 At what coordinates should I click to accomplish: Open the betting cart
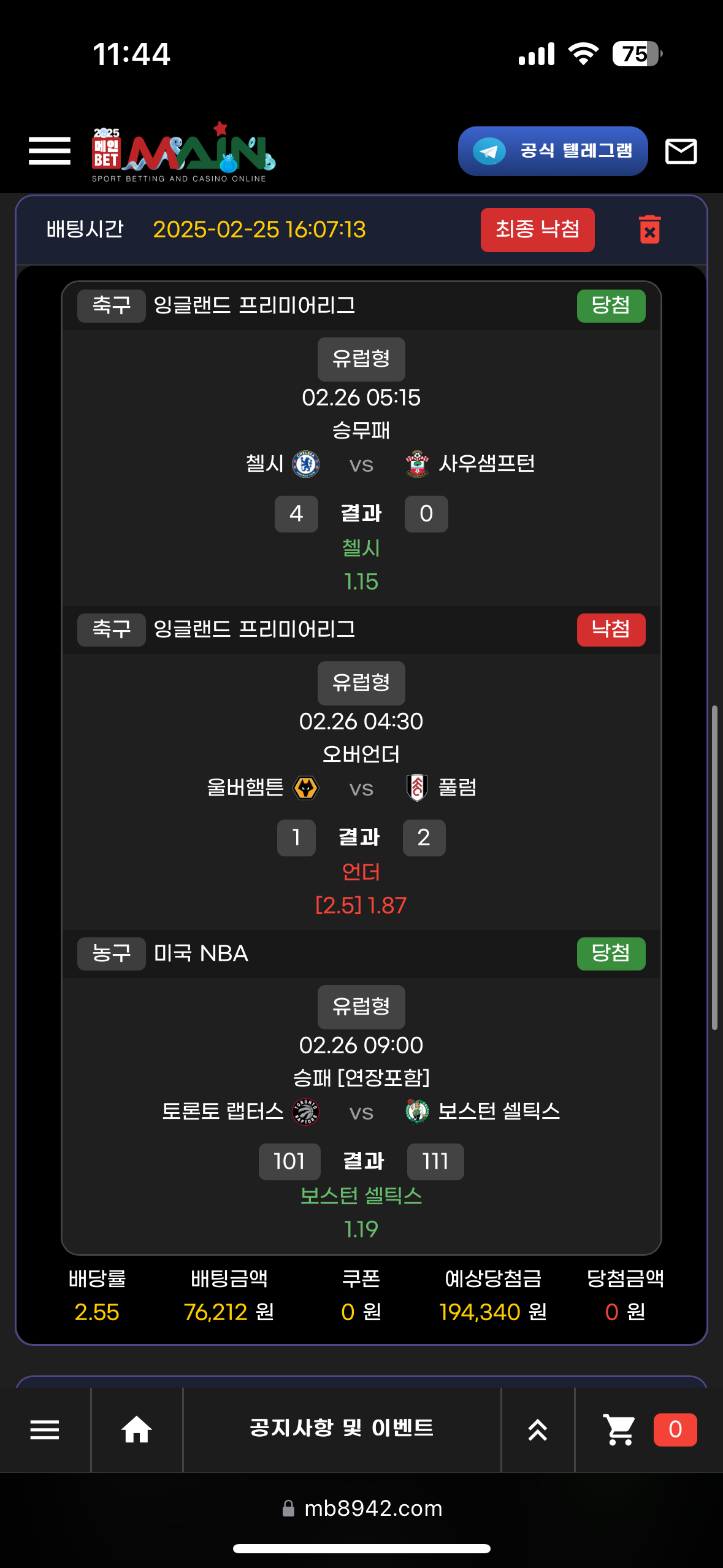619,1430
